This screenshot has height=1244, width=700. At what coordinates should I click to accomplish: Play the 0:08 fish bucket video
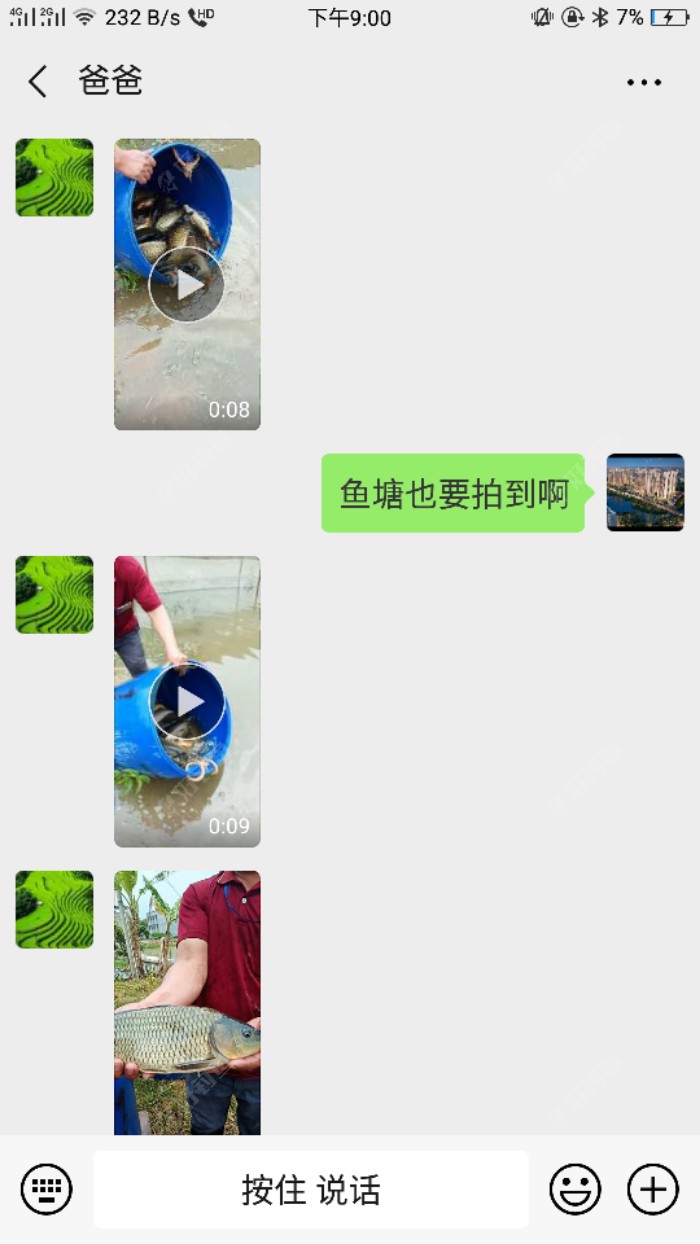pyautogui.click(x=186, y=285)
